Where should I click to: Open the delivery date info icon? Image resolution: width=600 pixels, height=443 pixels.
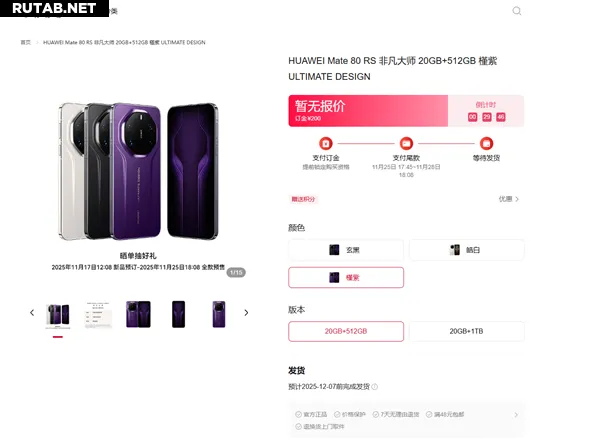375,387
